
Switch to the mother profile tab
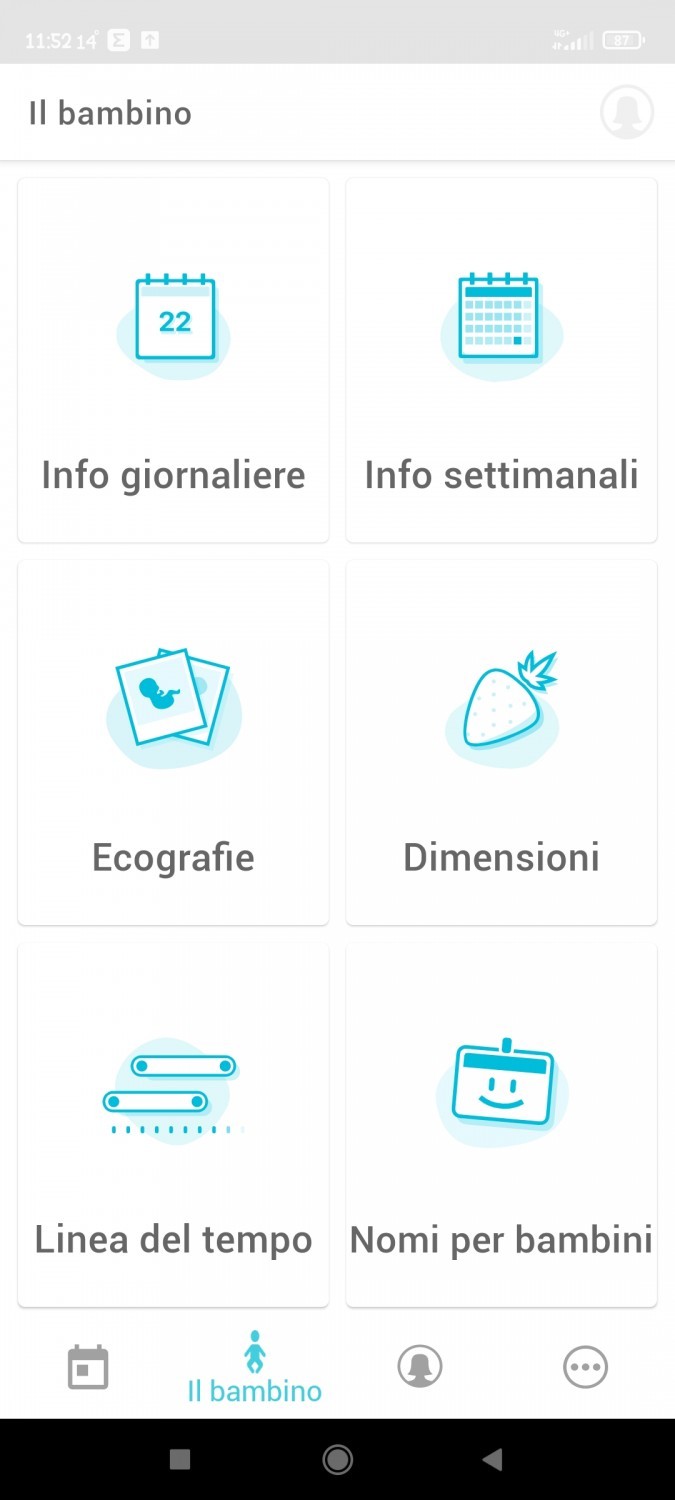tap(420, 1367)
